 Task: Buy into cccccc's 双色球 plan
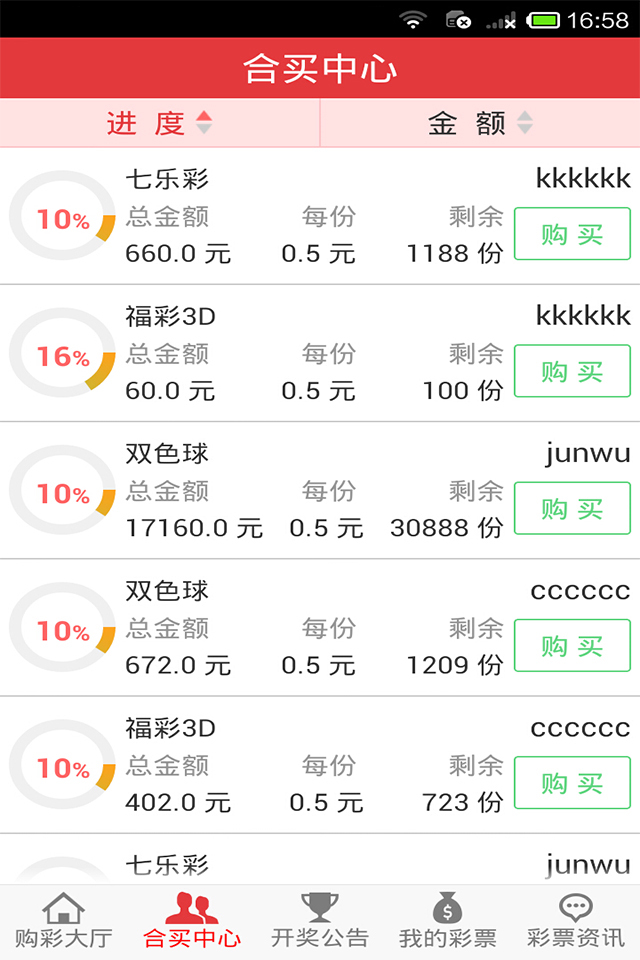[572, 645]
